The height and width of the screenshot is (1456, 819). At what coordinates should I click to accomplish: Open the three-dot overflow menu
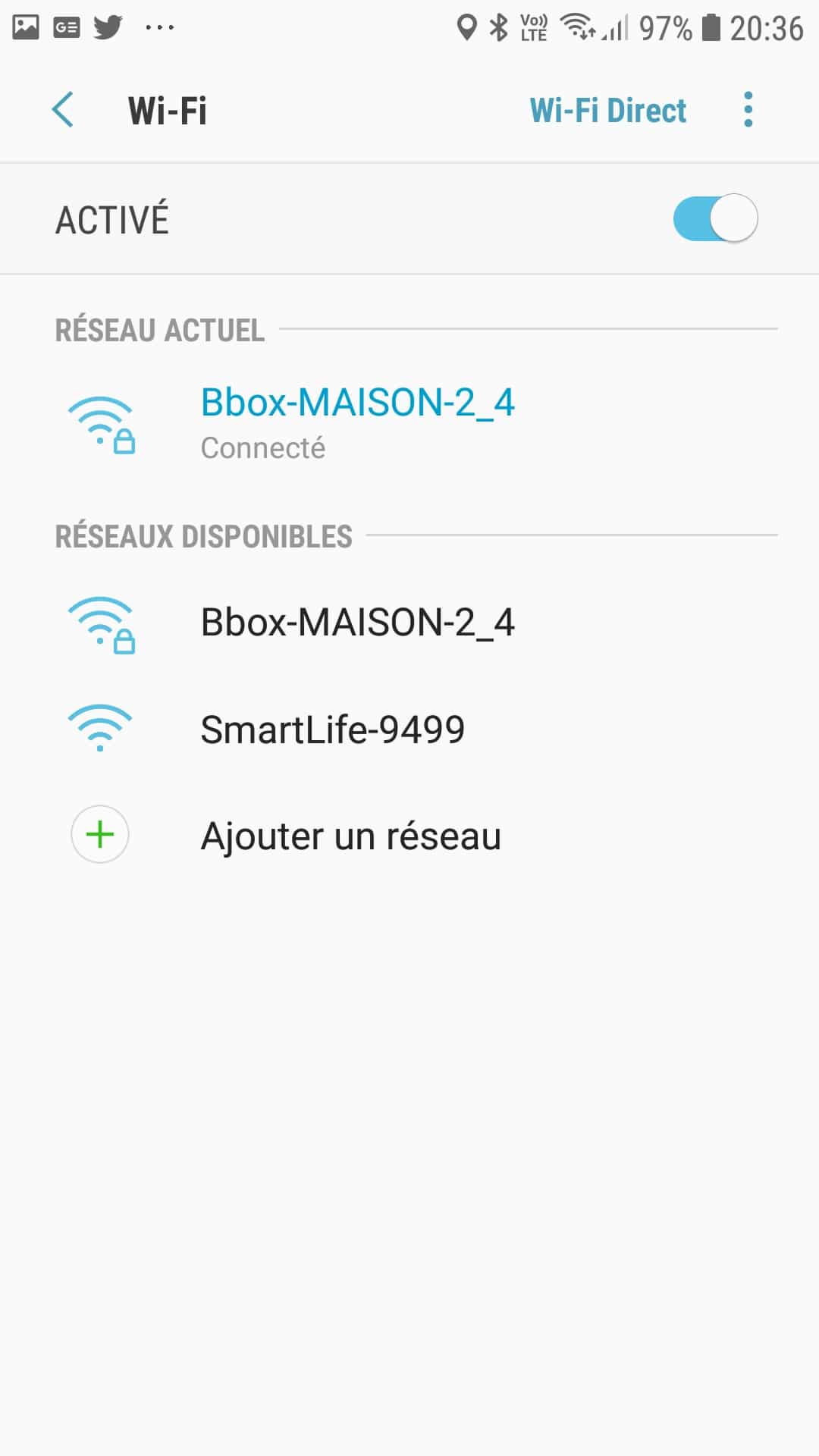[748, 110]
